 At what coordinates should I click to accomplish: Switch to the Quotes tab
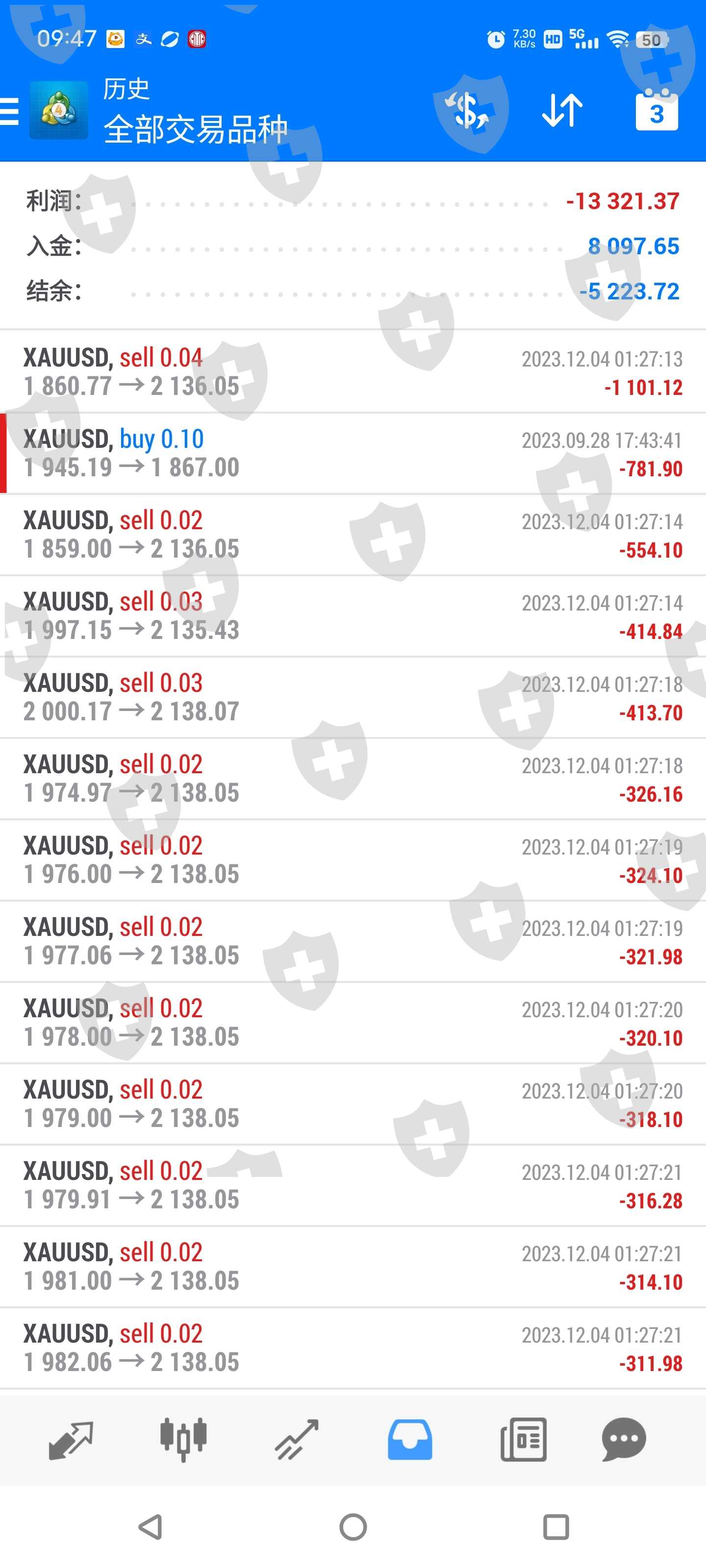pyautogui.click(x=70, y=1439)
